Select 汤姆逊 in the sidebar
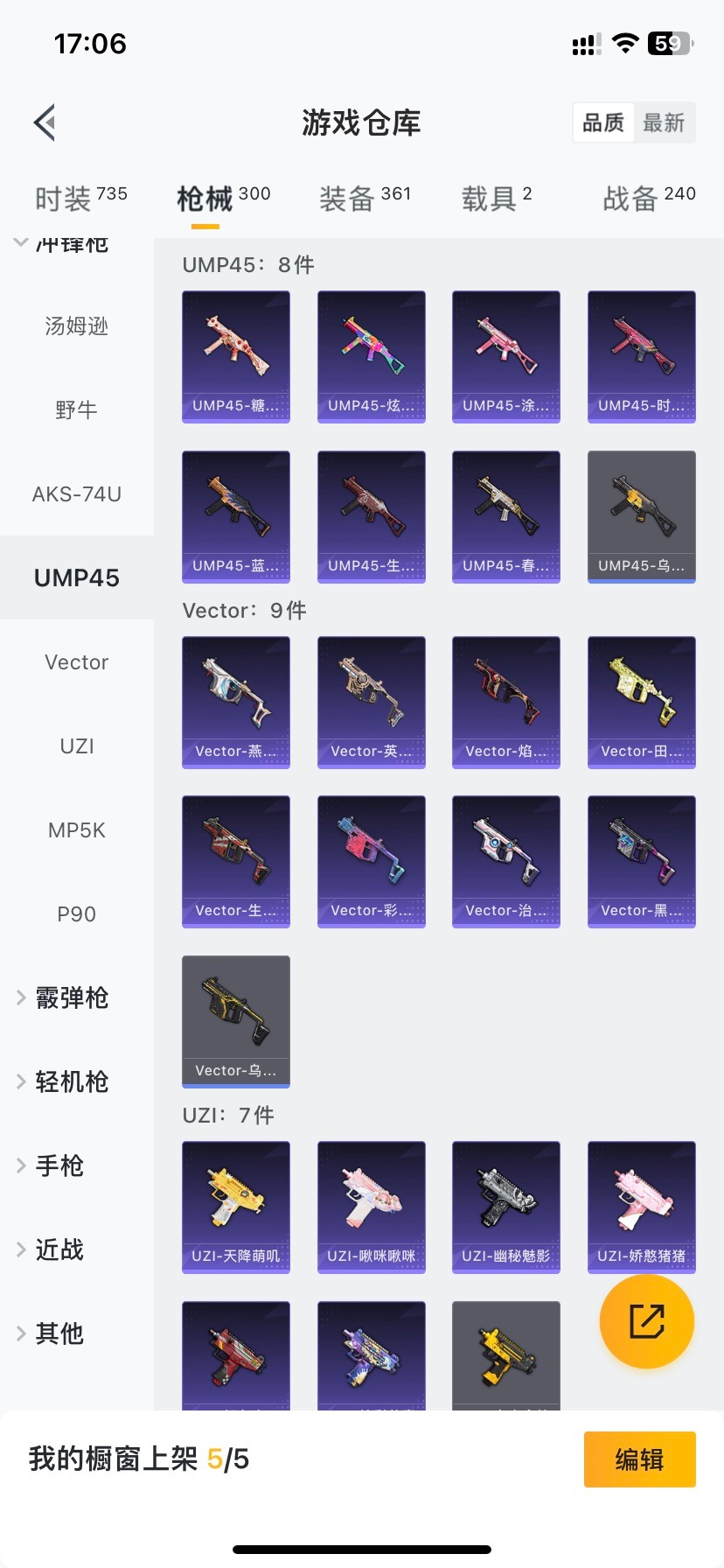Screen dimensions: 724x1568 pyautogui.click(x=77, y=326)
